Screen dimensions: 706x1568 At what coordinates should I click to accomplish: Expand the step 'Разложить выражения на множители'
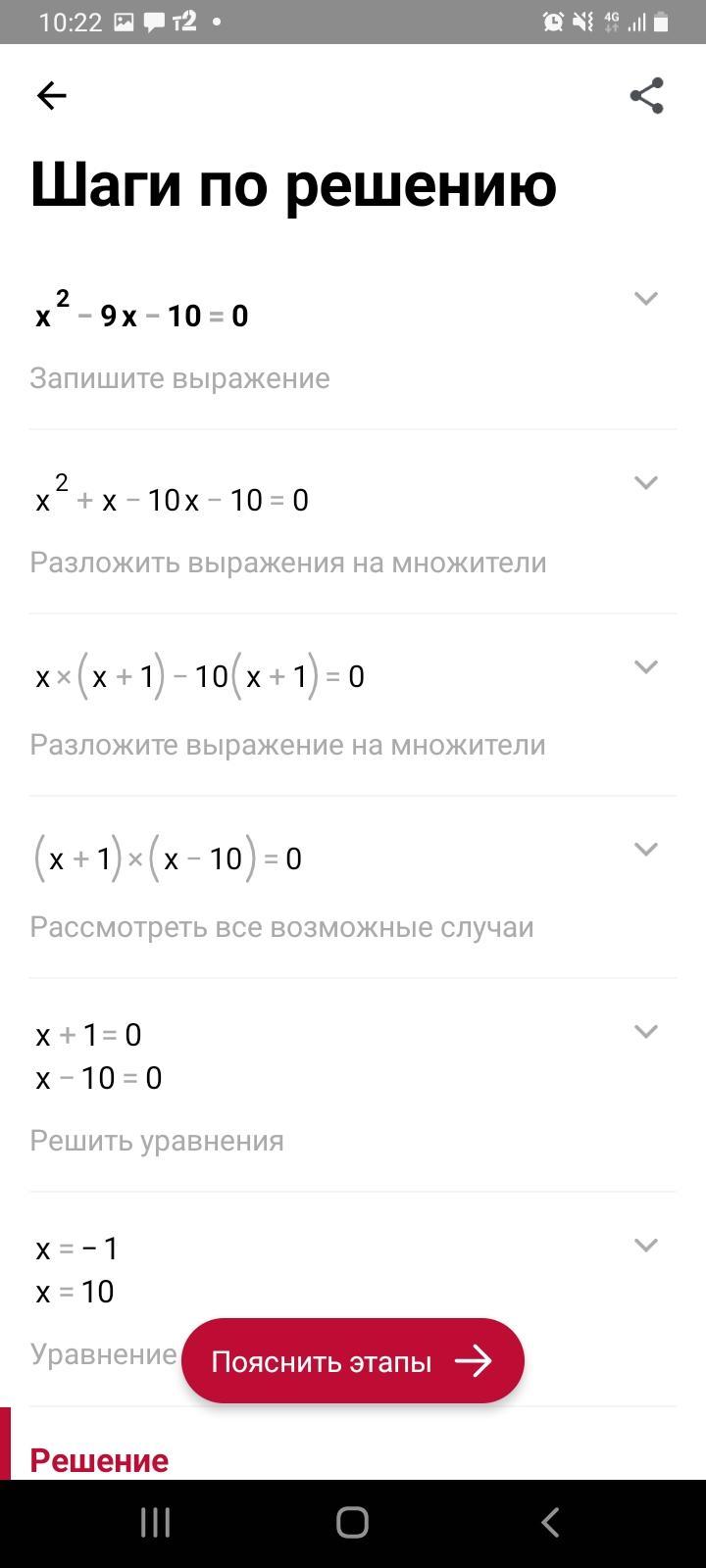point(645,482)
